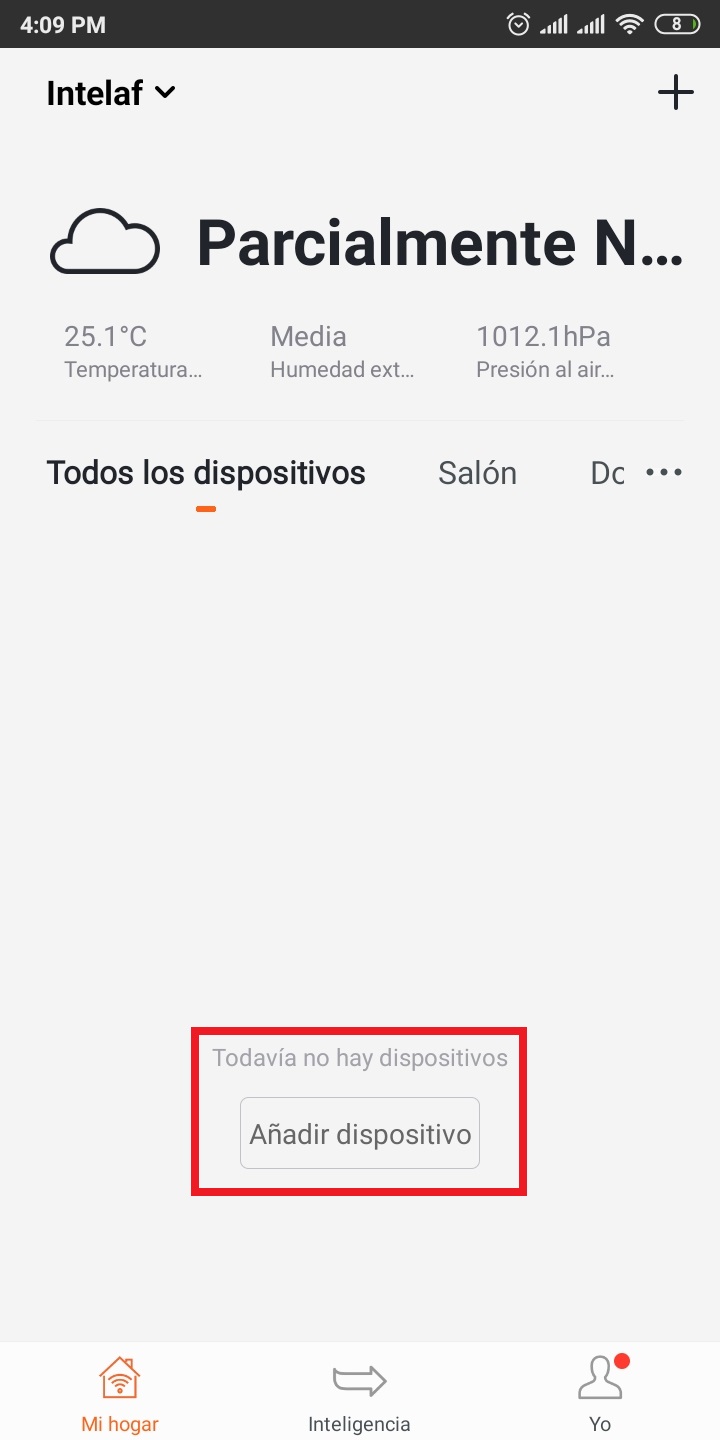The width and height of the screenshot is (720, 1440).
Task: Select the Todos los dispositivos tab
Action: click(206, 472)
